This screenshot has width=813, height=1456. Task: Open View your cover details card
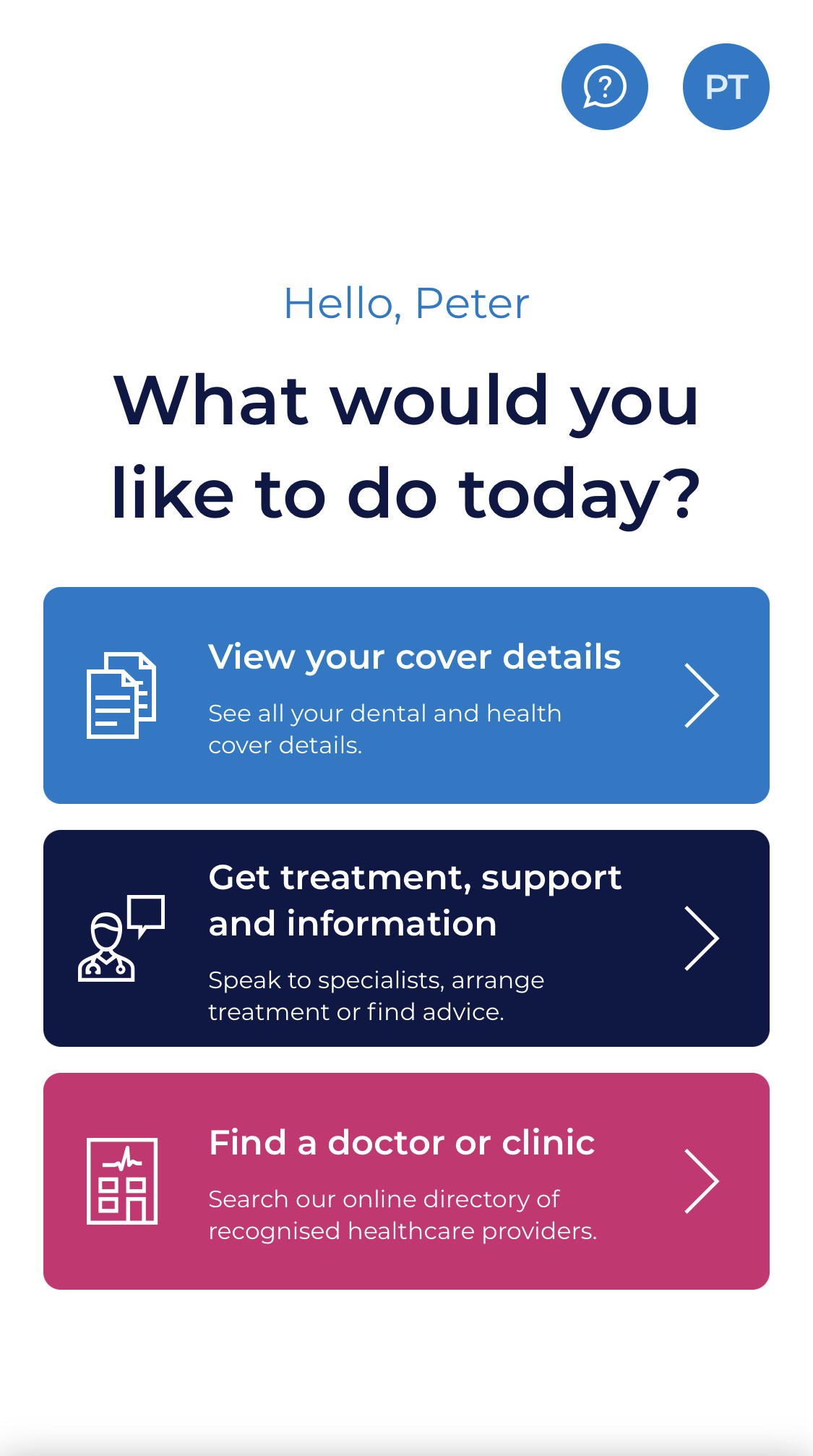click(406, 695)
